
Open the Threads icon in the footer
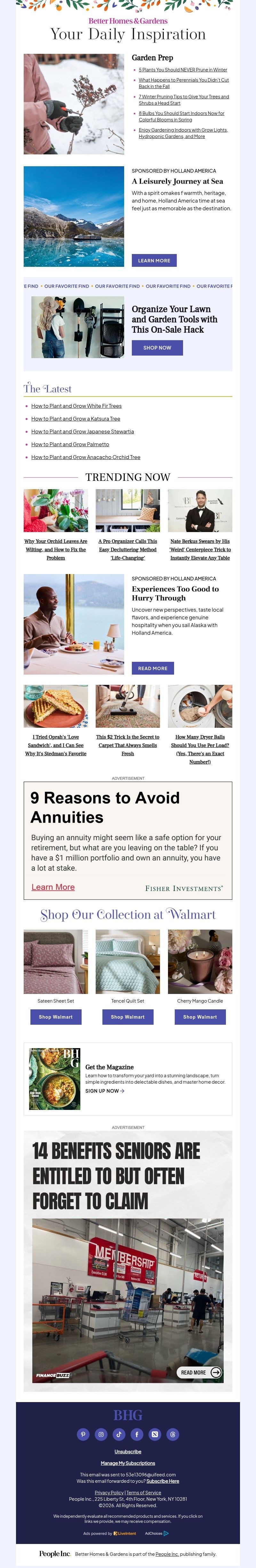click(x=173, y=1434)
